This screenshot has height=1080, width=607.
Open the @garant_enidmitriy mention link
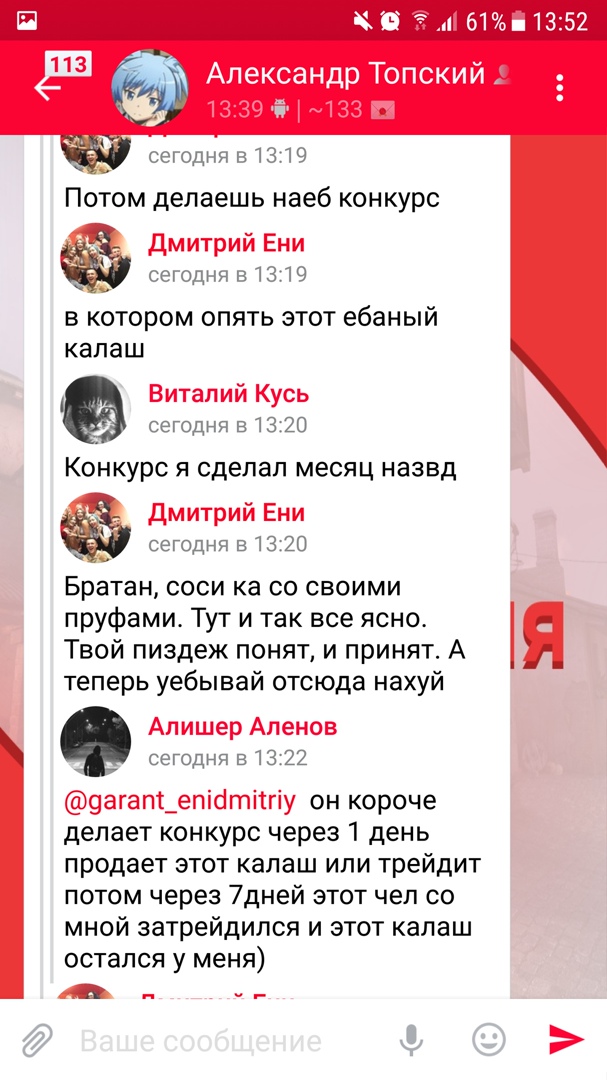click(x=180, y=802)
